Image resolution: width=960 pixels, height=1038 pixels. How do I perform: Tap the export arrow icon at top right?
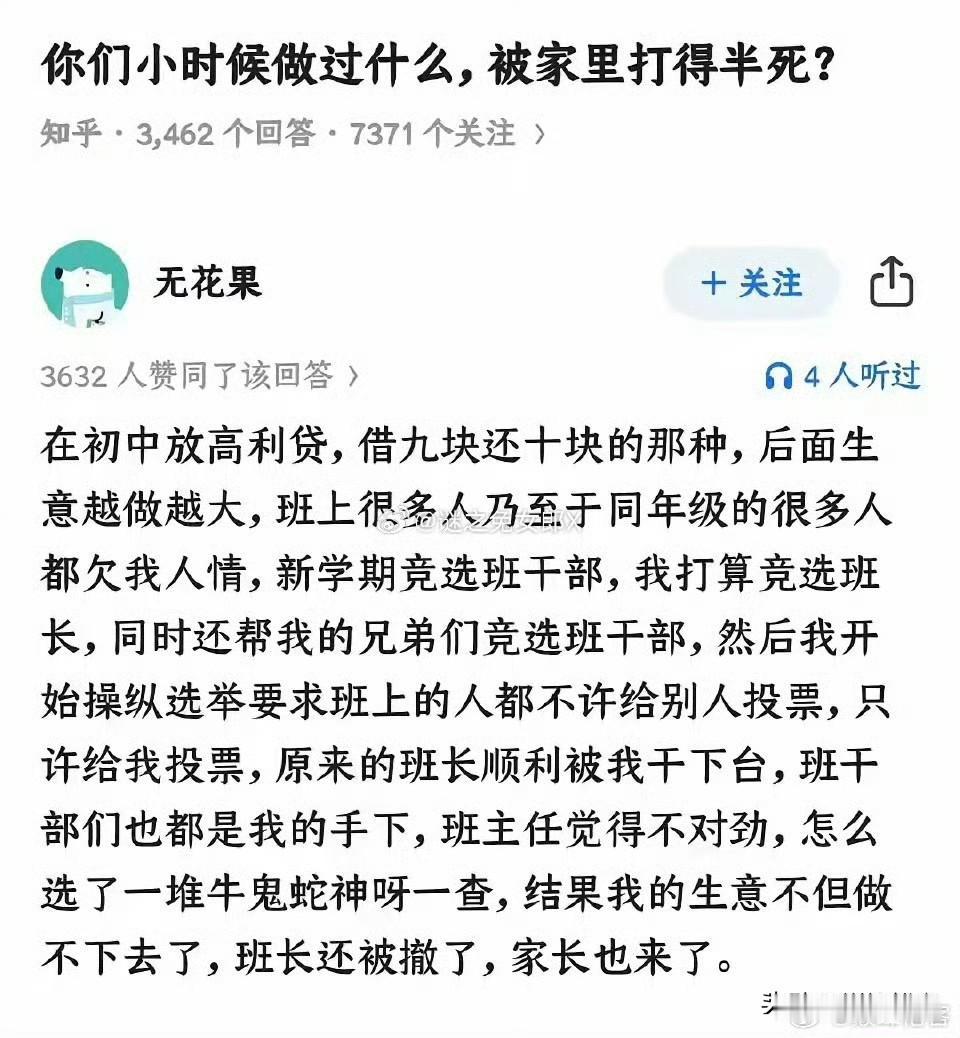tap(893, 283)
